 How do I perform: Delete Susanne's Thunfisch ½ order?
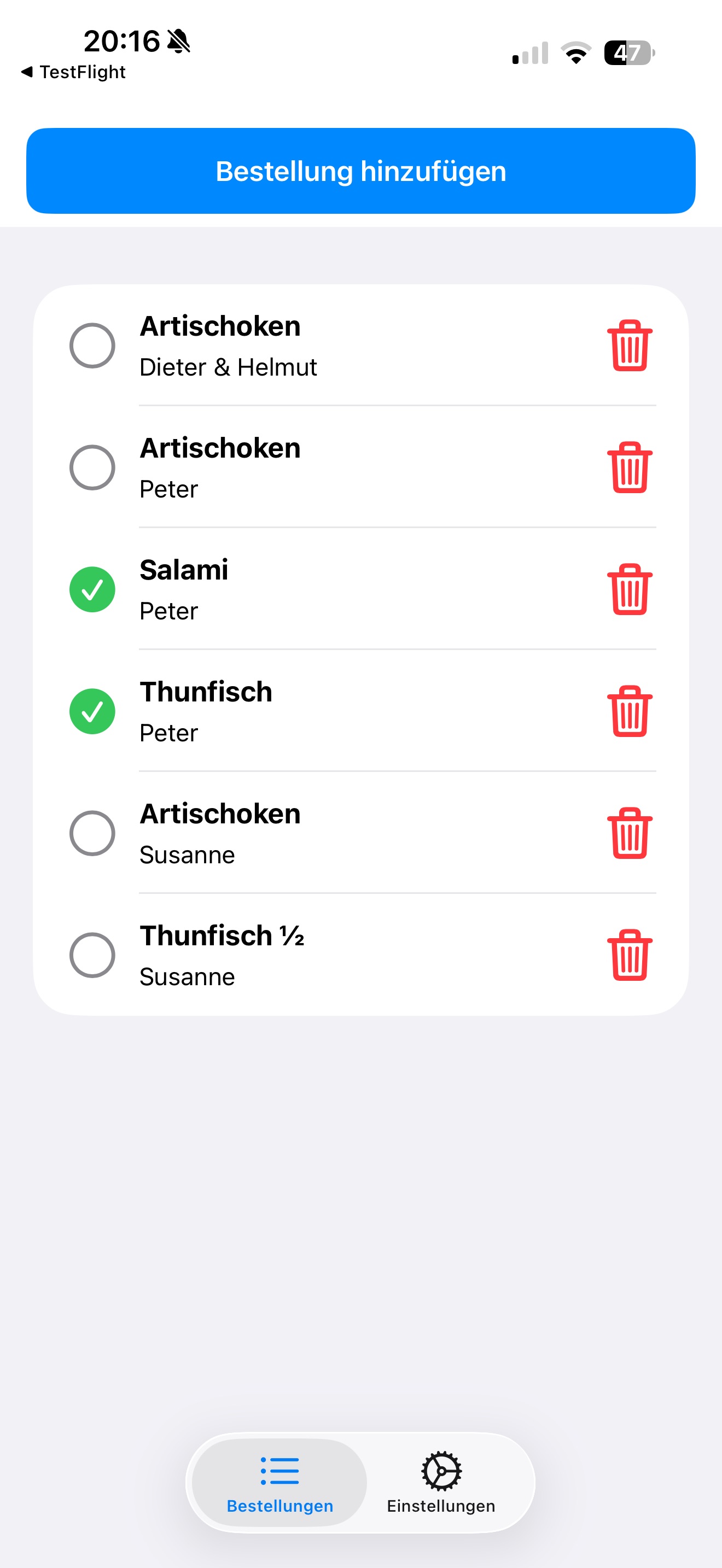(x=630, y=955)
